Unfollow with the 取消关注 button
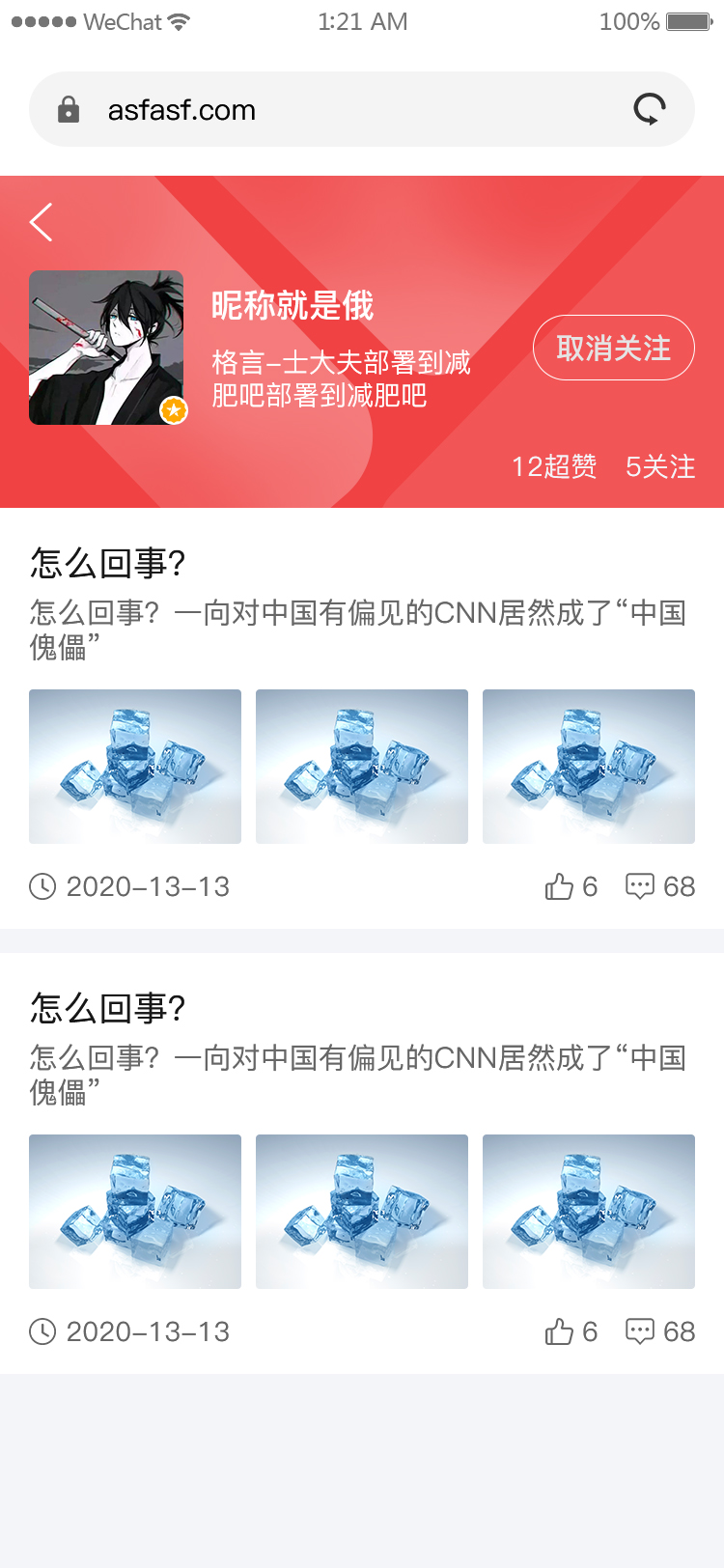724x1568 pixels. tap(613, 348)
